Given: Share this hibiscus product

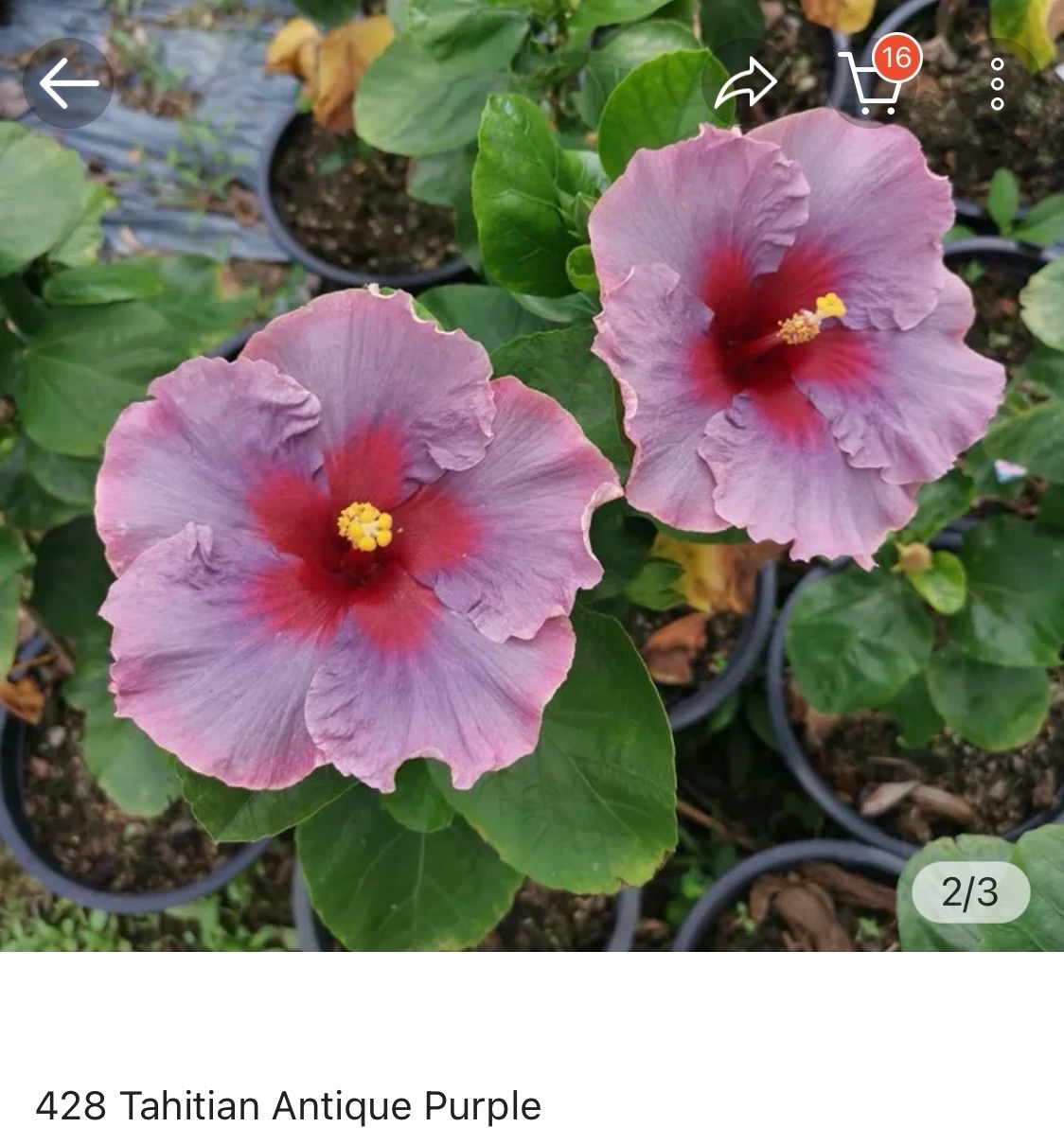Looking at the screenshot, I should (x=745, y=83).
